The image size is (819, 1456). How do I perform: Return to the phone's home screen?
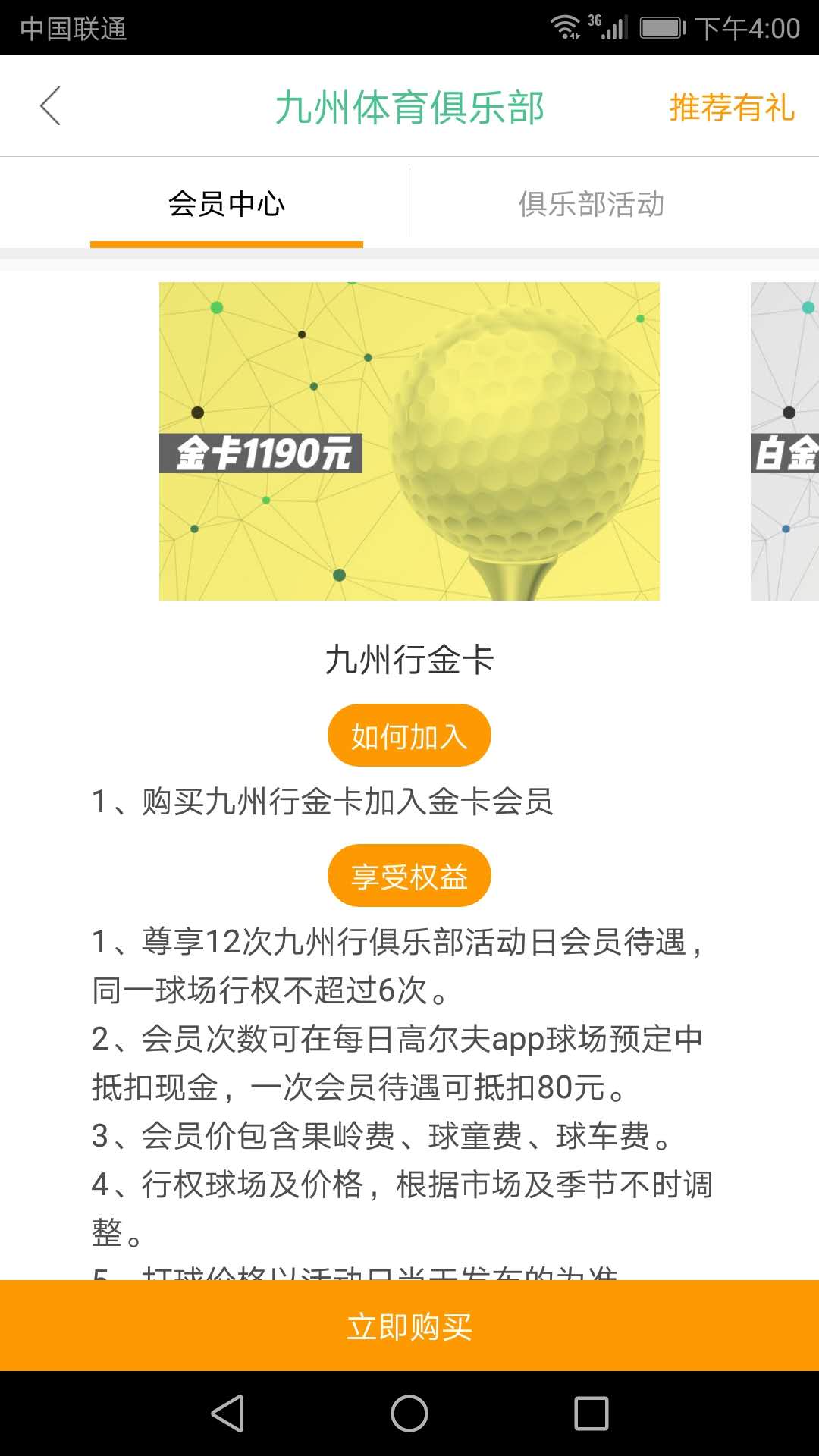click(x=409, y=1414)
